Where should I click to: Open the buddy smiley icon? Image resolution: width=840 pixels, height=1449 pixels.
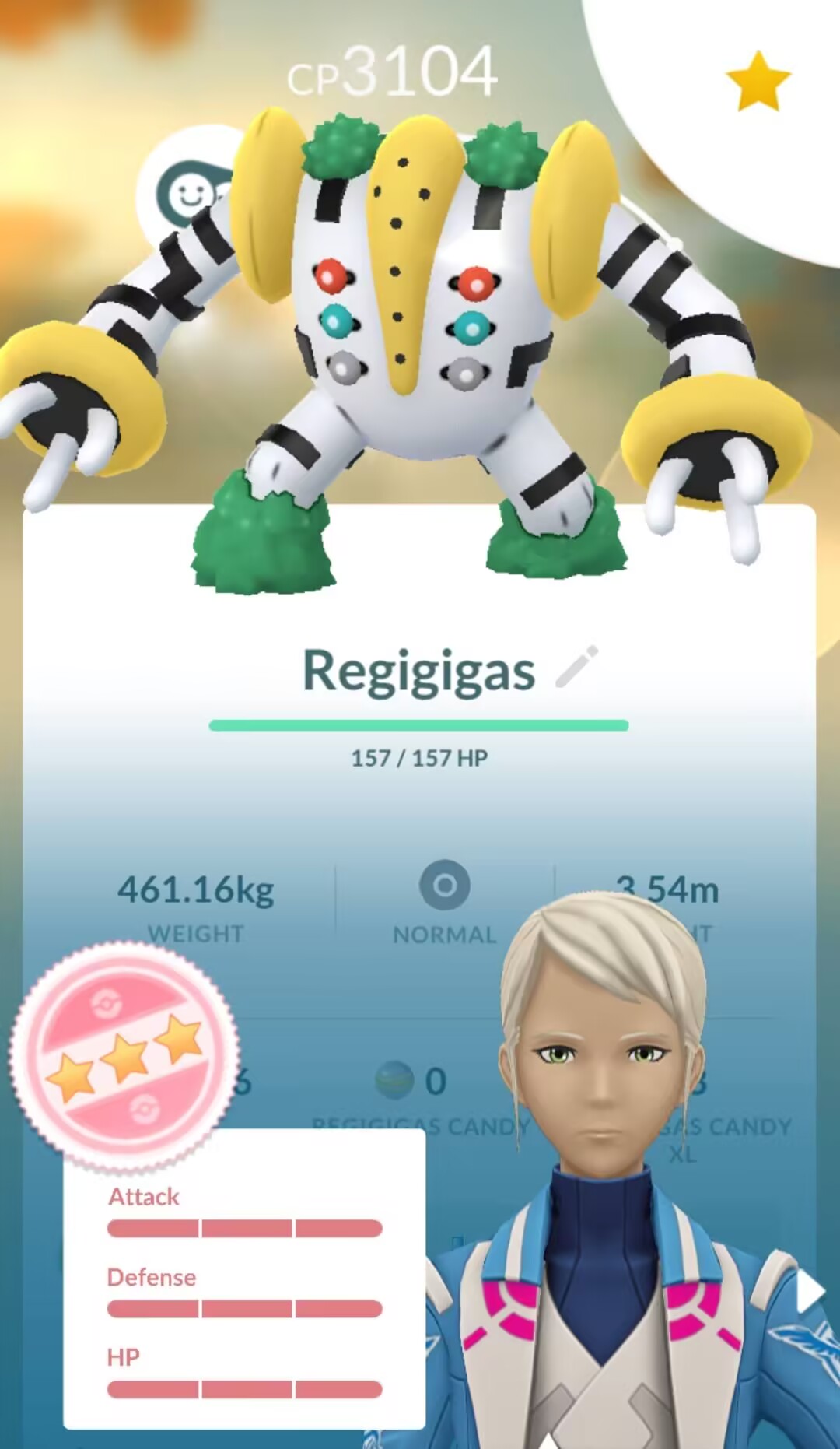(187, 195)
